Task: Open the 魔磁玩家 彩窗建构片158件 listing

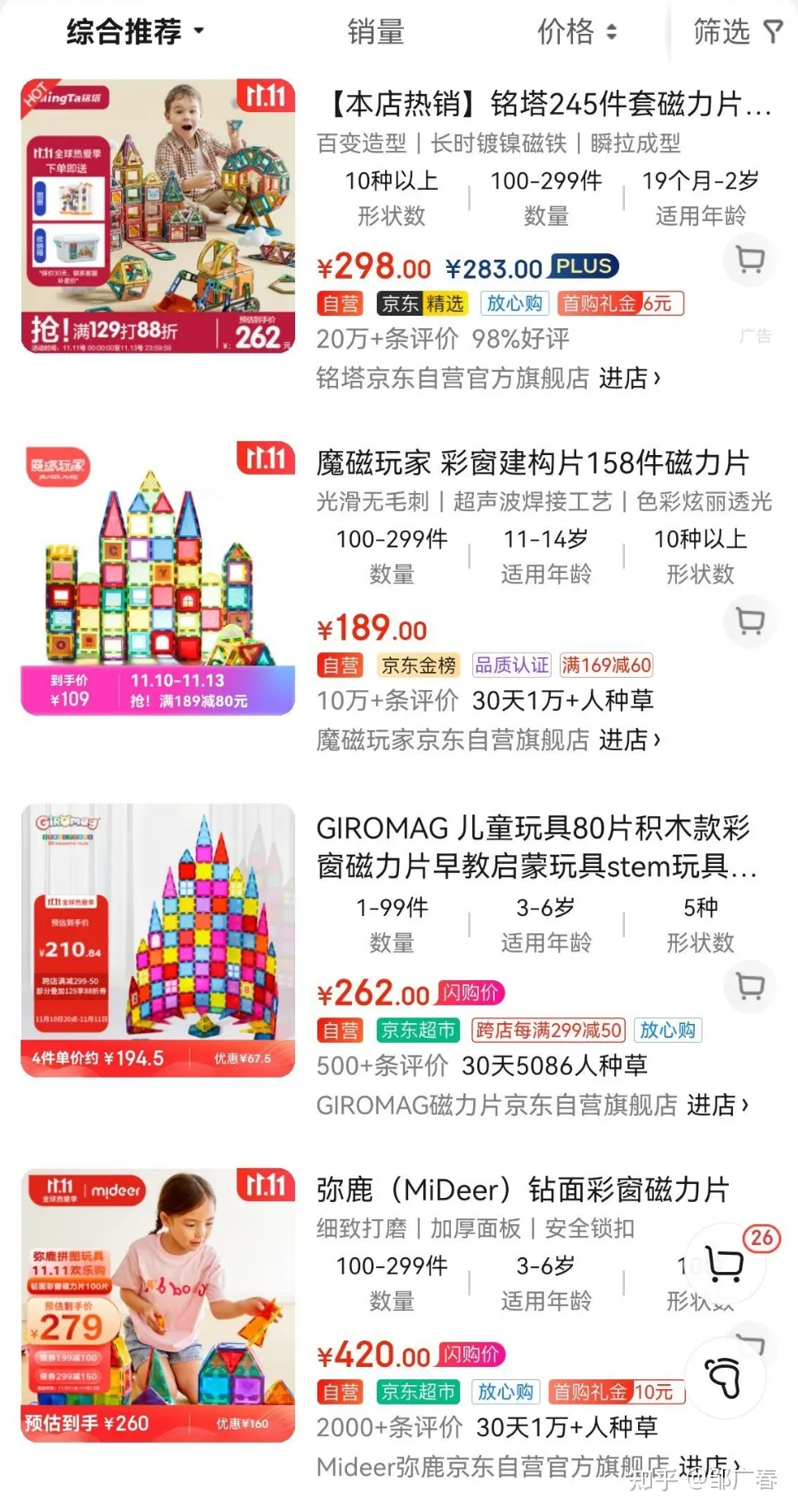Action: coord(533,463)
